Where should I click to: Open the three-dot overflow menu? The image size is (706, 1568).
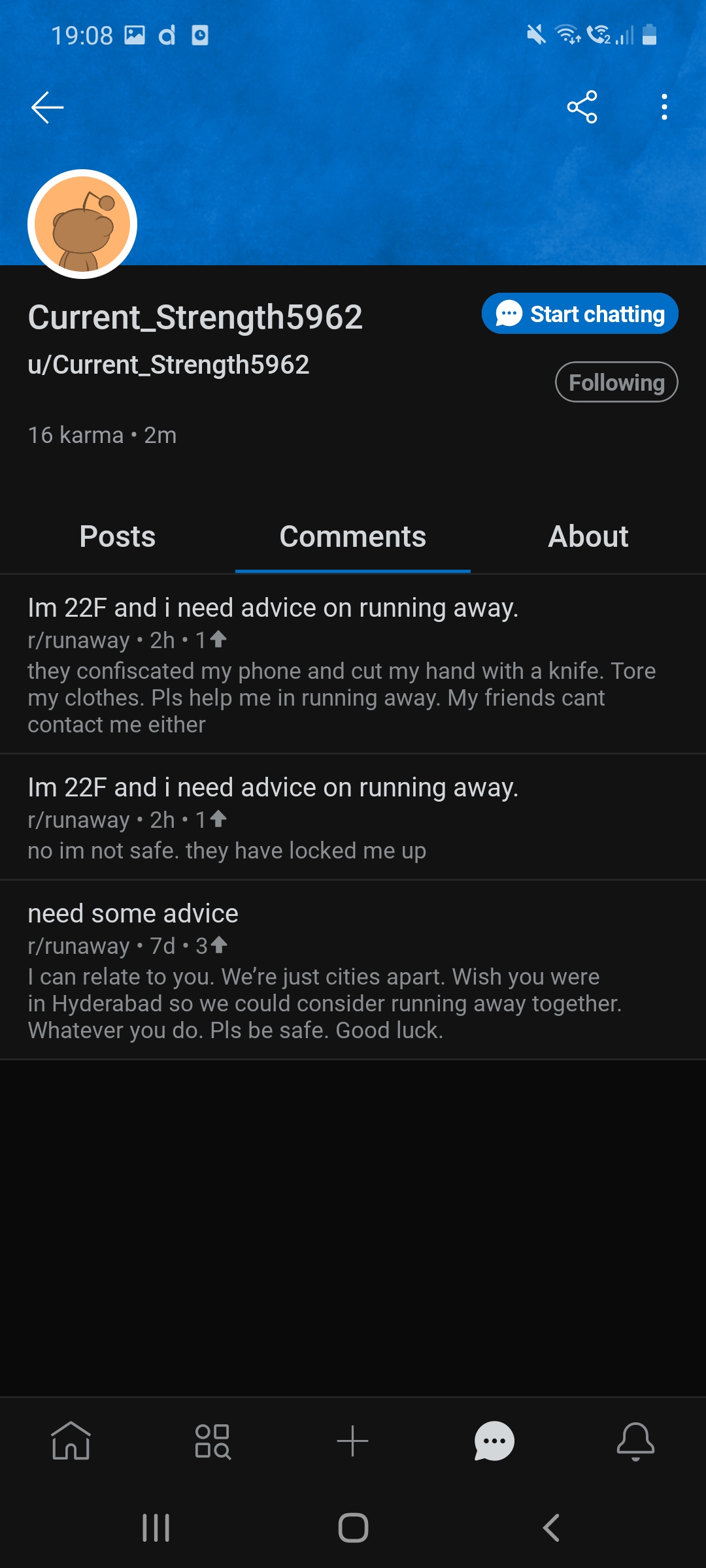coord(664,107)
